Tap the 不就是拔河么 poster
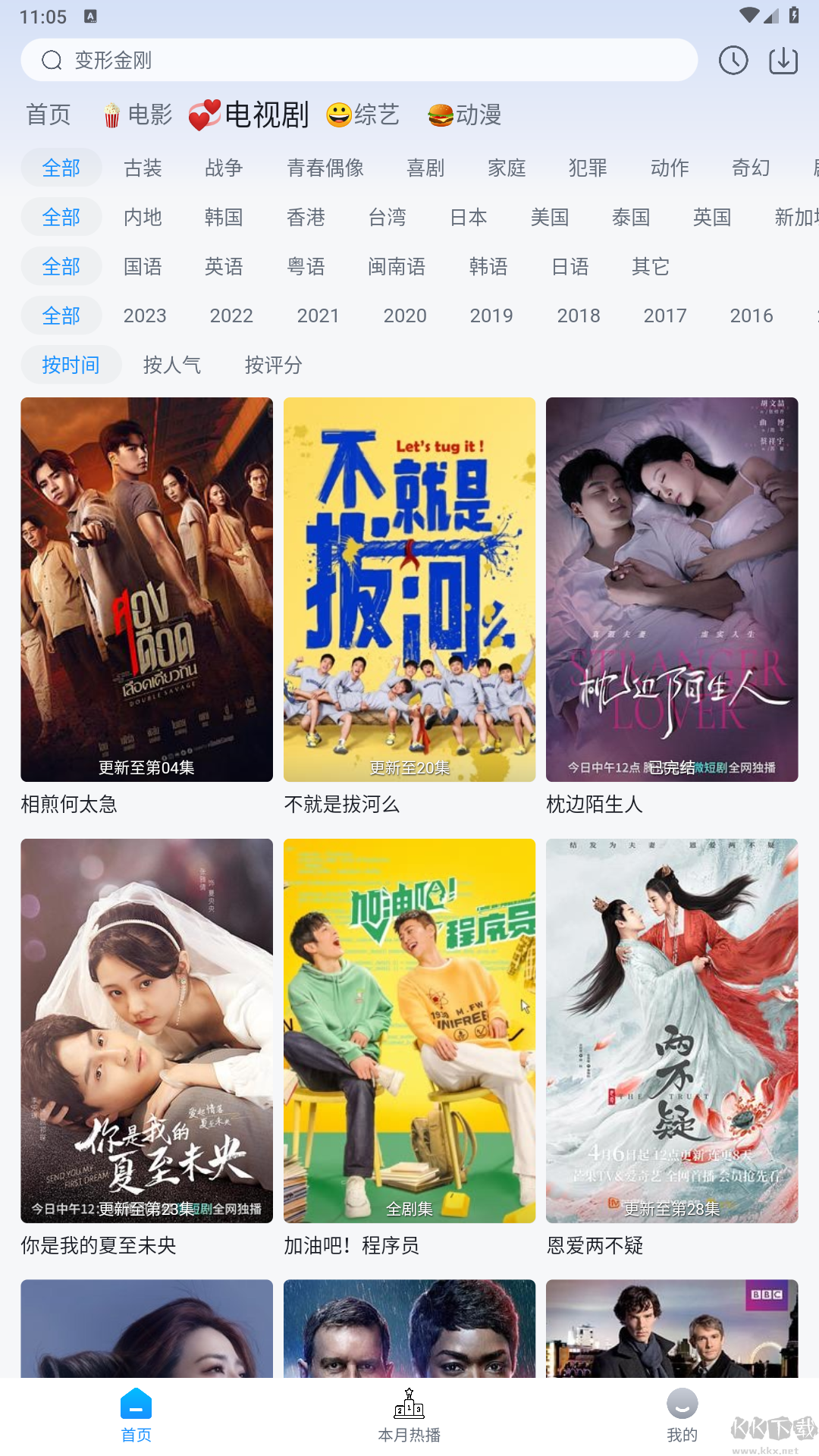Viewport: 819px width, 1456px height. point(409,590)
